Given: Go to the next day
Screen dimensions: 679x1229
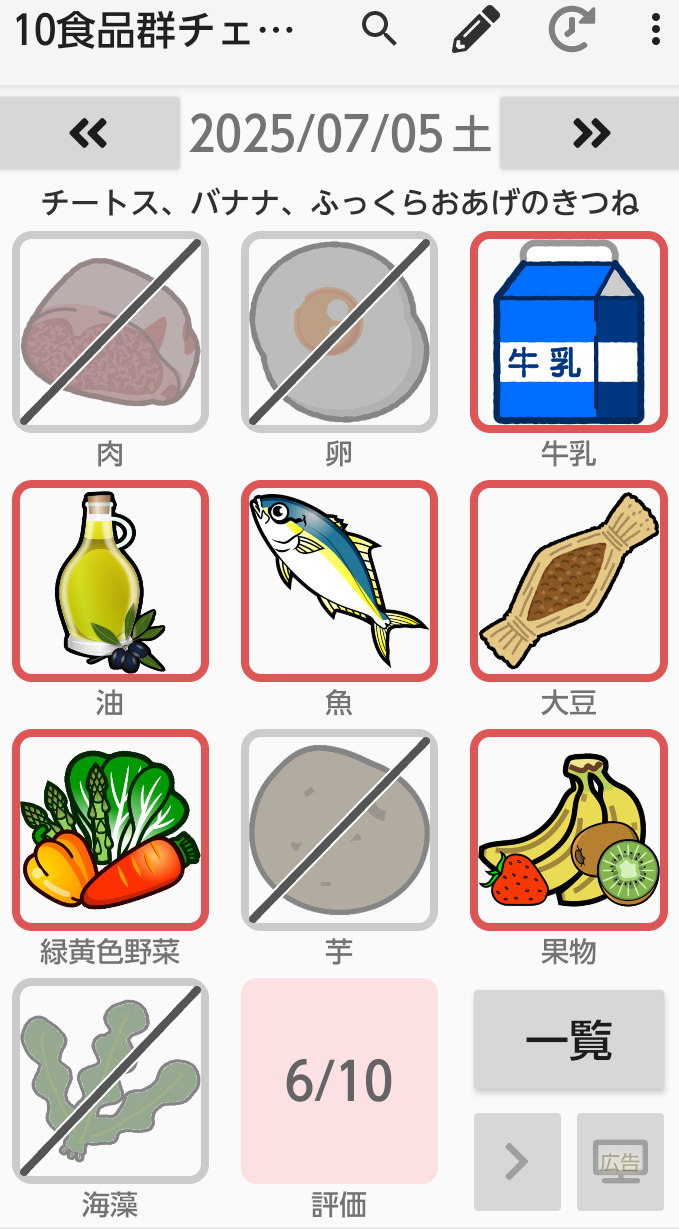Looking at the screenshot, I should point(589,133).
